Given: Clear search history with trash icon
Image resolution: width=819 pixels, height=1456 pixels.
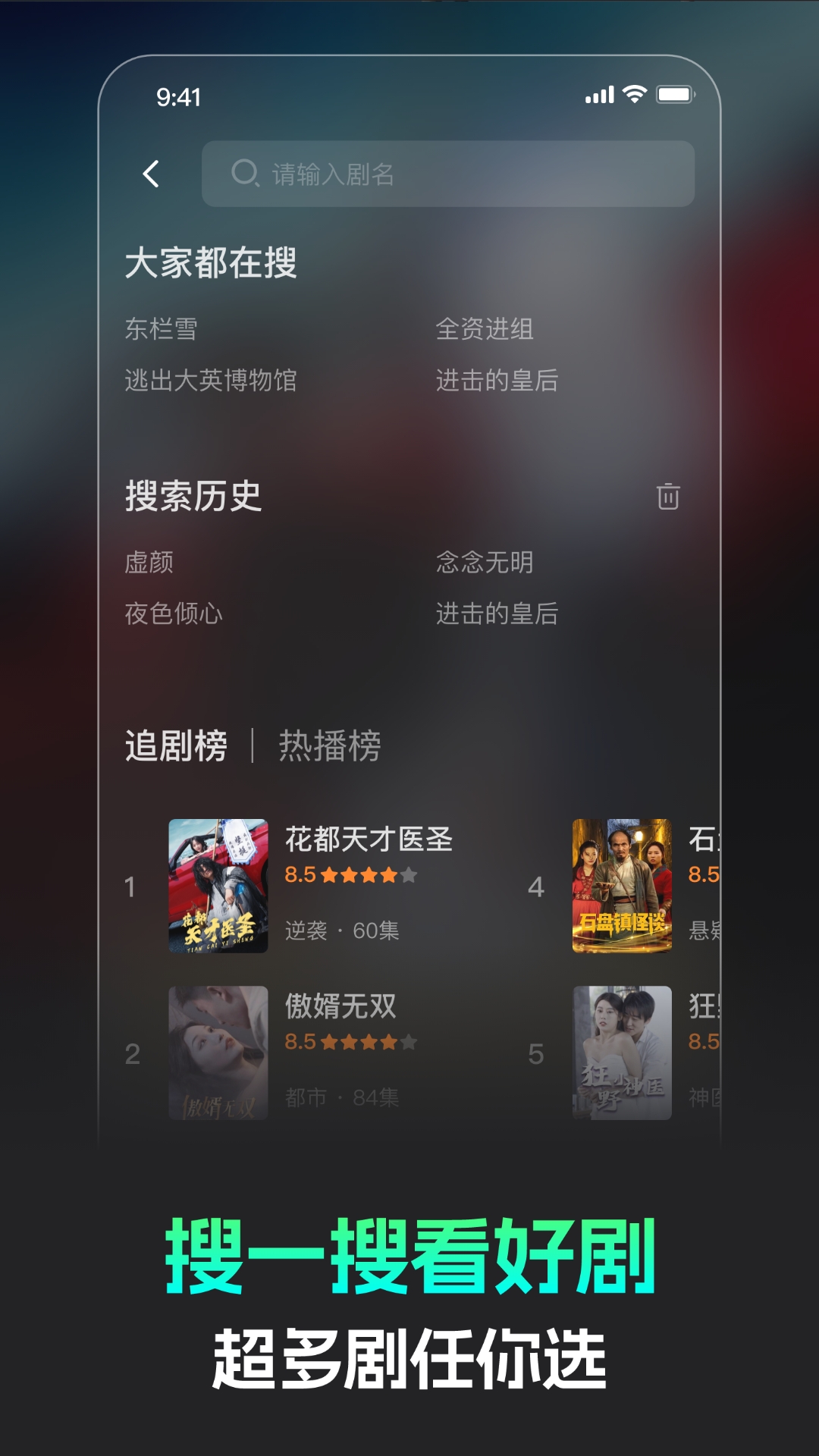Looking at the screenshot, I should click(x=667, y=499).
